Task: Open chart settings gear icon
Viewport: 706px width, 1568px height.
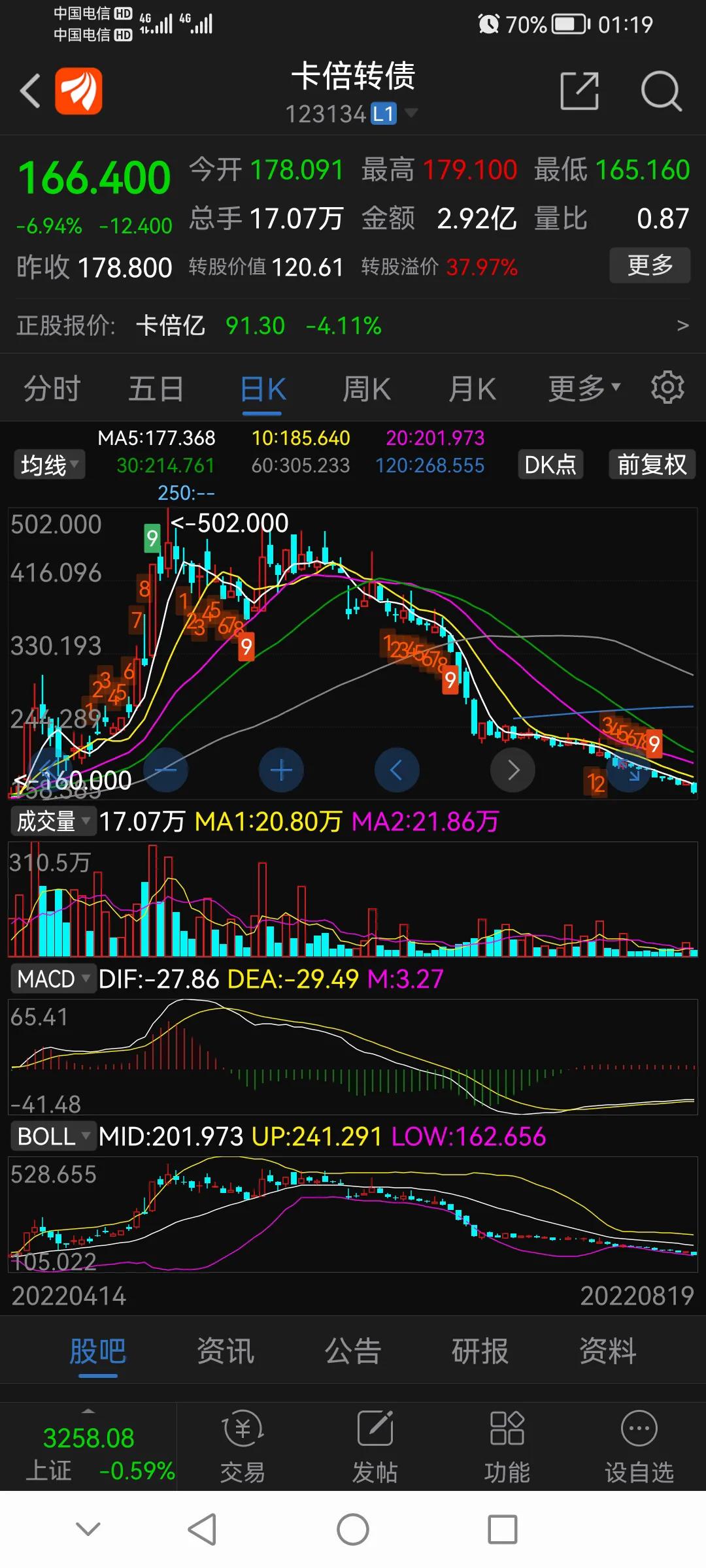Action: pyautogui.click(x=667, y=387)
